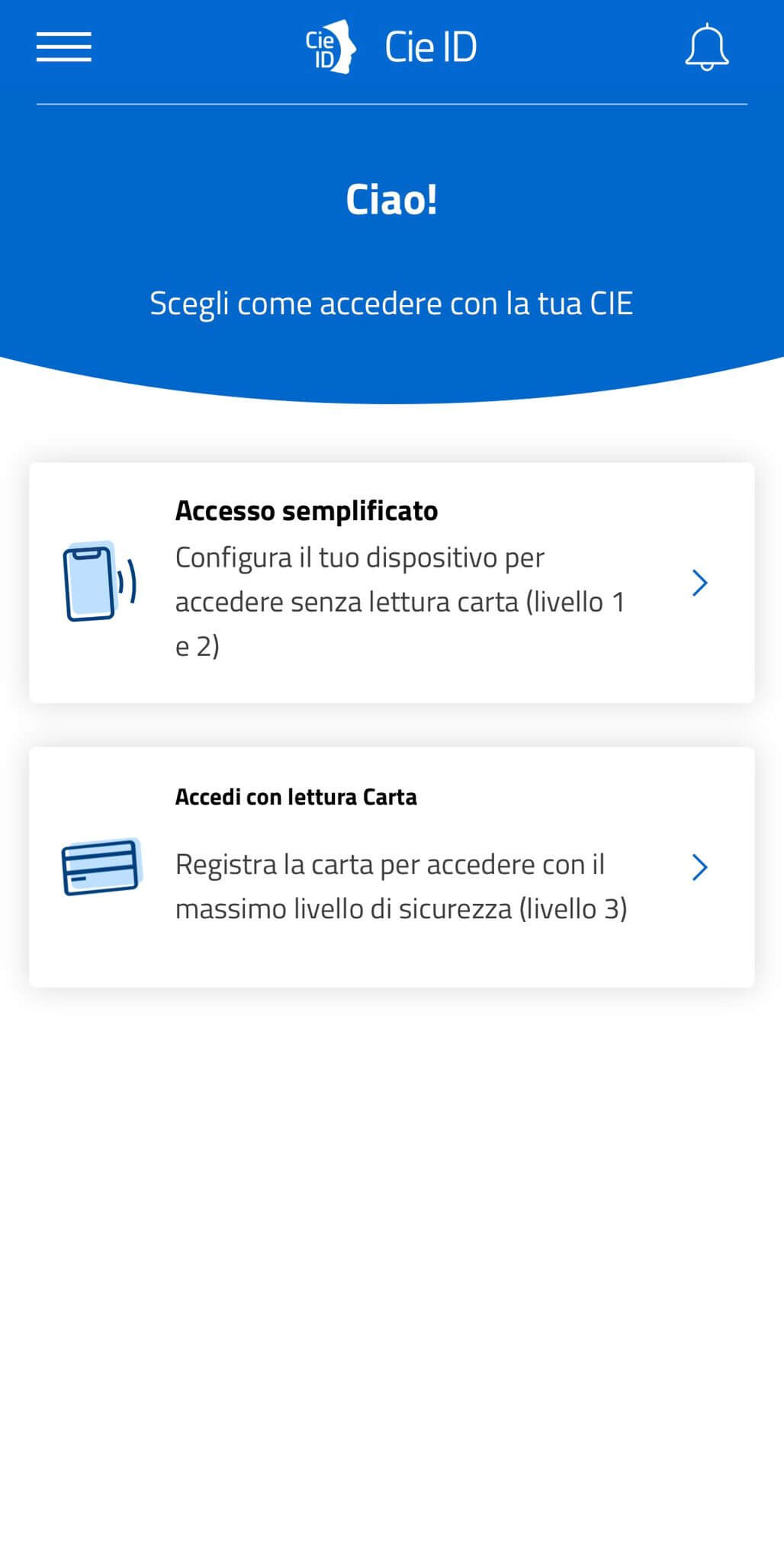This screenshot has height=1562, width=784.
Task: Open the hamburger drawer menu
Action: 64,47
